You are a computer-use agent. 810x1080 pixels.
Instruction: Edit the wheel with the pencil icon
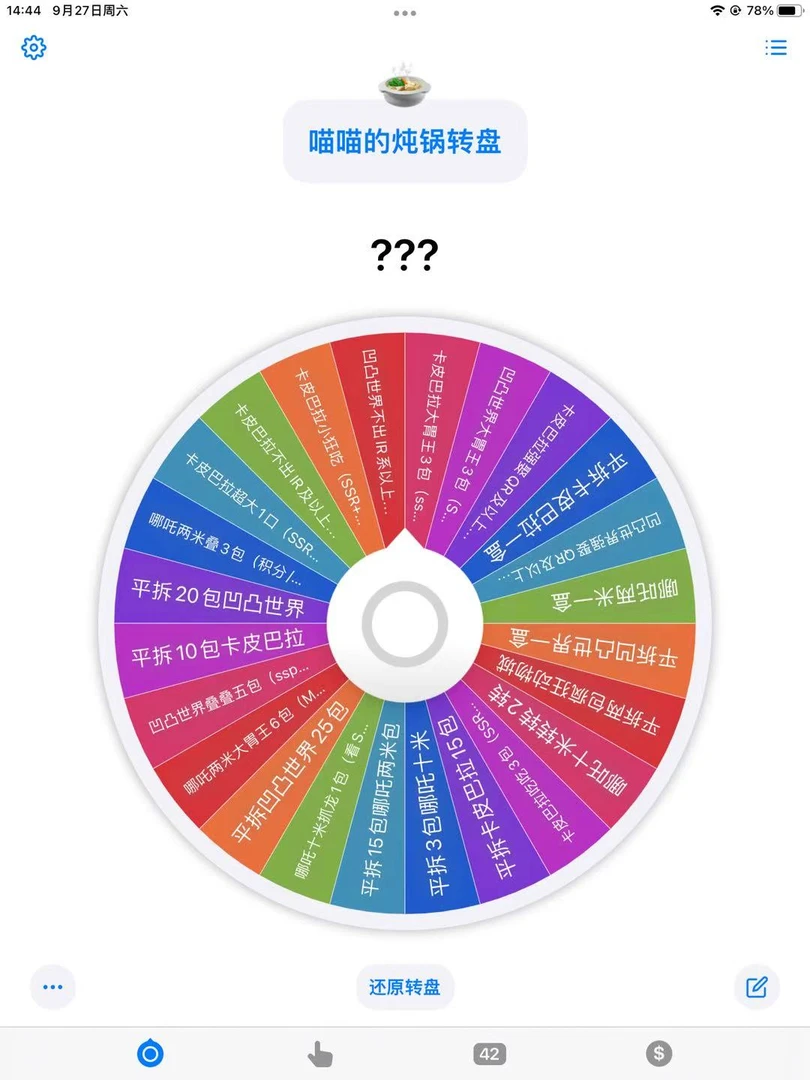[x=757, y=987]
